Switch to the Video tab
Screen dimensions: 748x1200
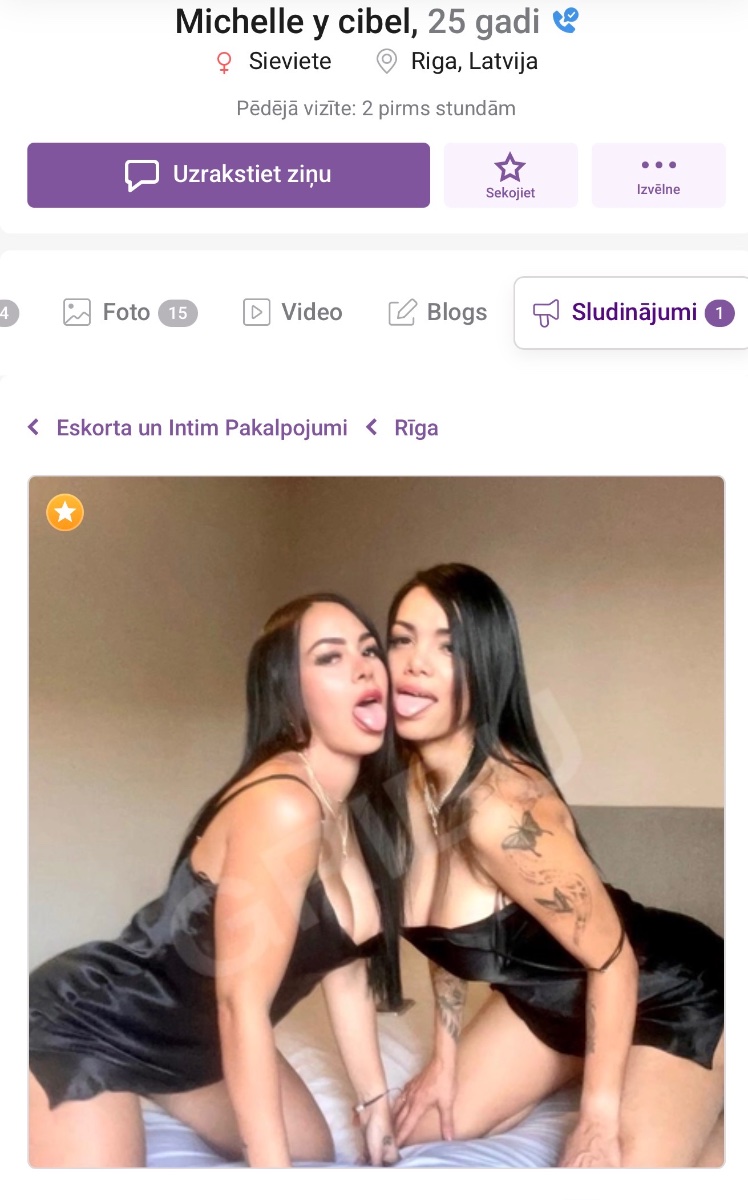pyautogui.click(x=292, y=313)
